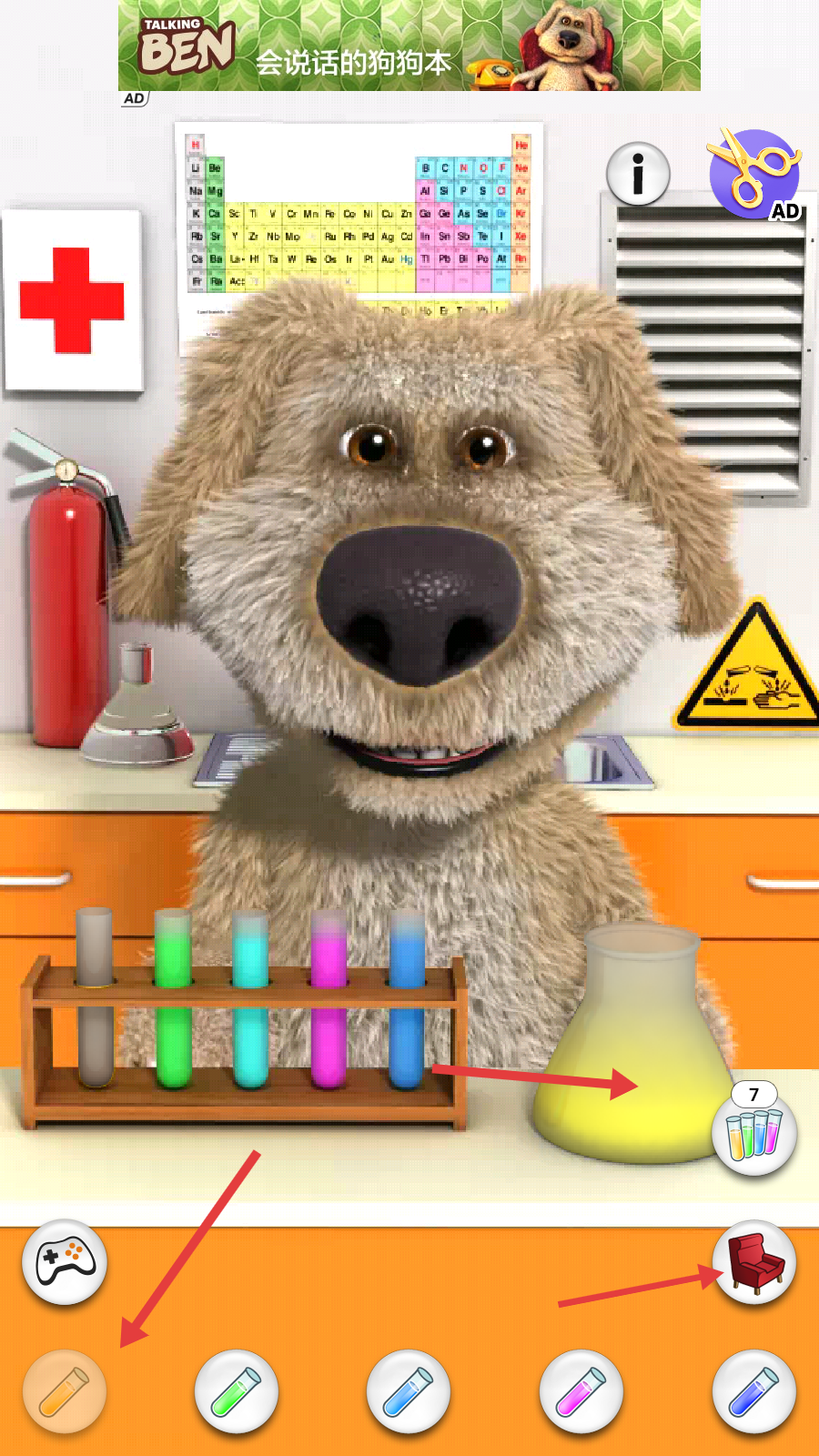Tap the scissors AD icon
This screenshot has width=819, height=1456.
point(754,173)
